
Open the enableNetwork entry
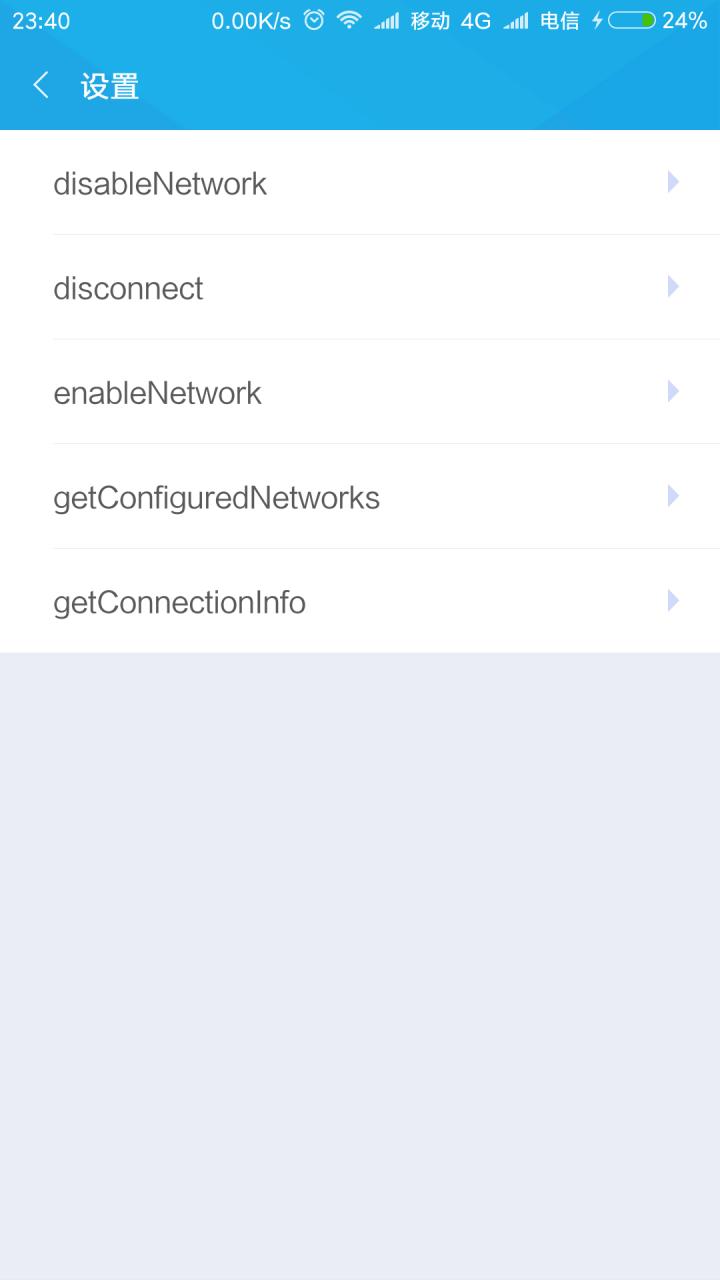point(360,392)
